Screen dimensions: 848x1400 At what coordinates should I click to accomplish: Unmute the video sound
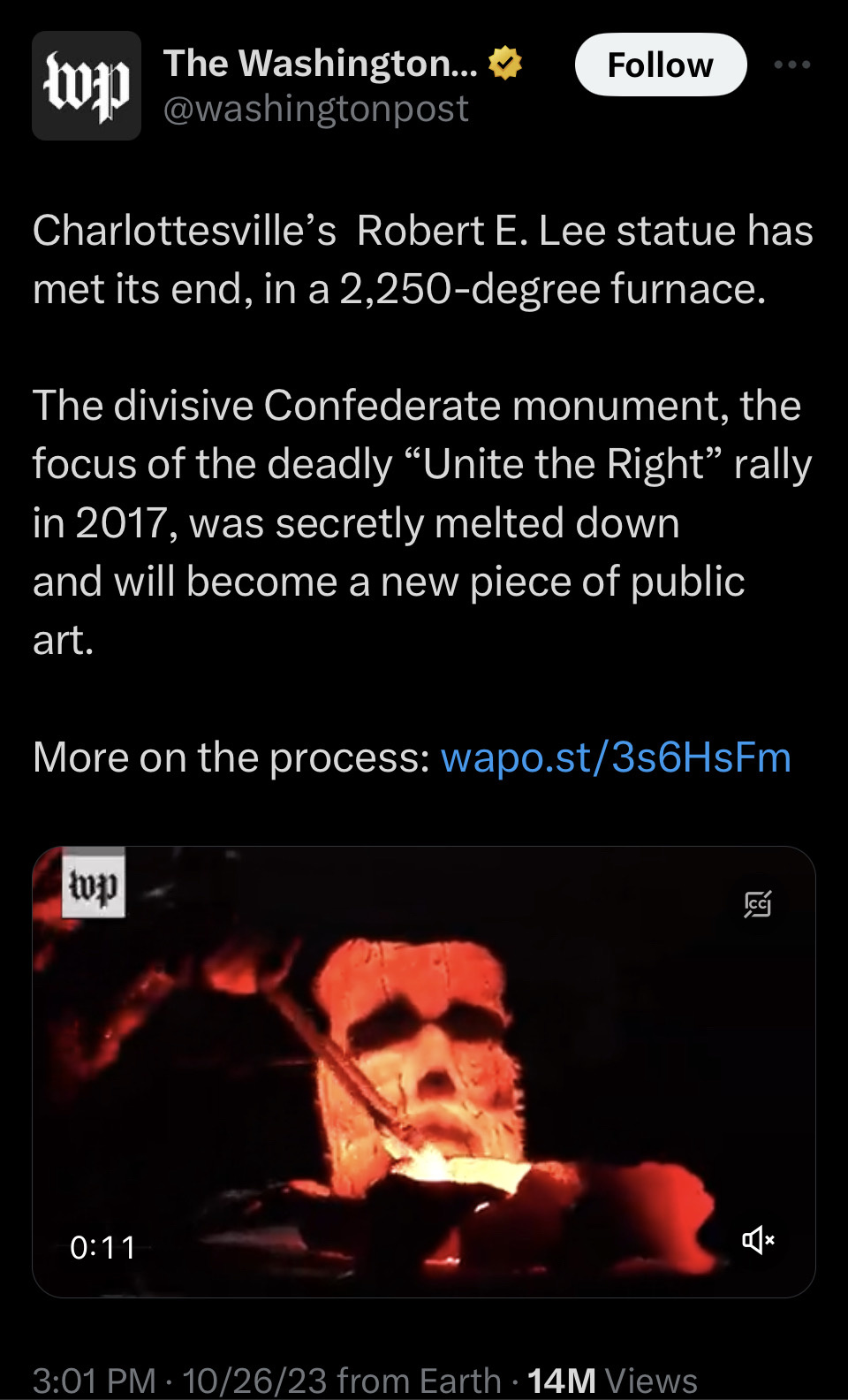(758, 1240)
